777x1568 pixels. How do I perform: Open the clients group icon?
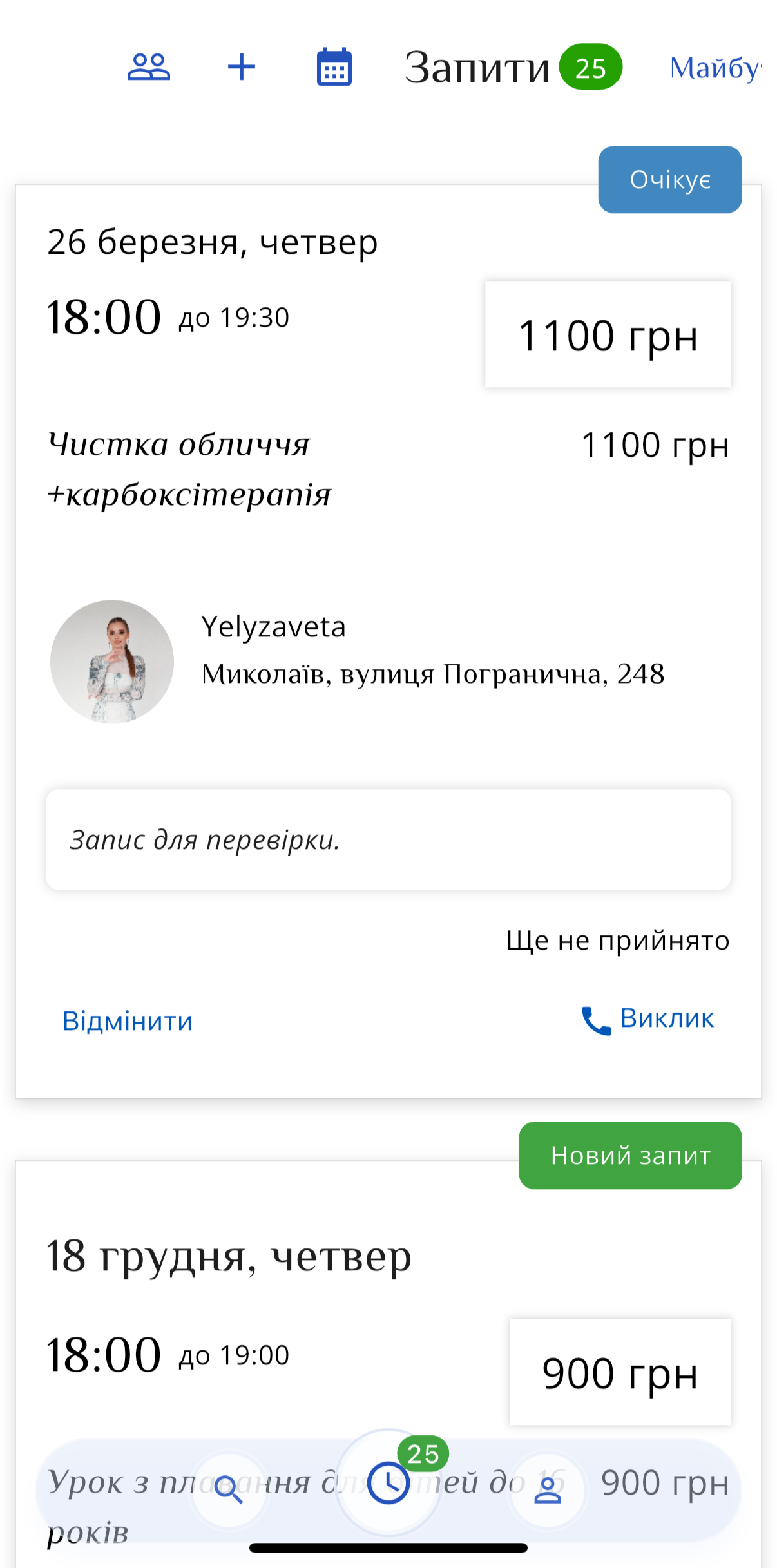pos(148,67)
